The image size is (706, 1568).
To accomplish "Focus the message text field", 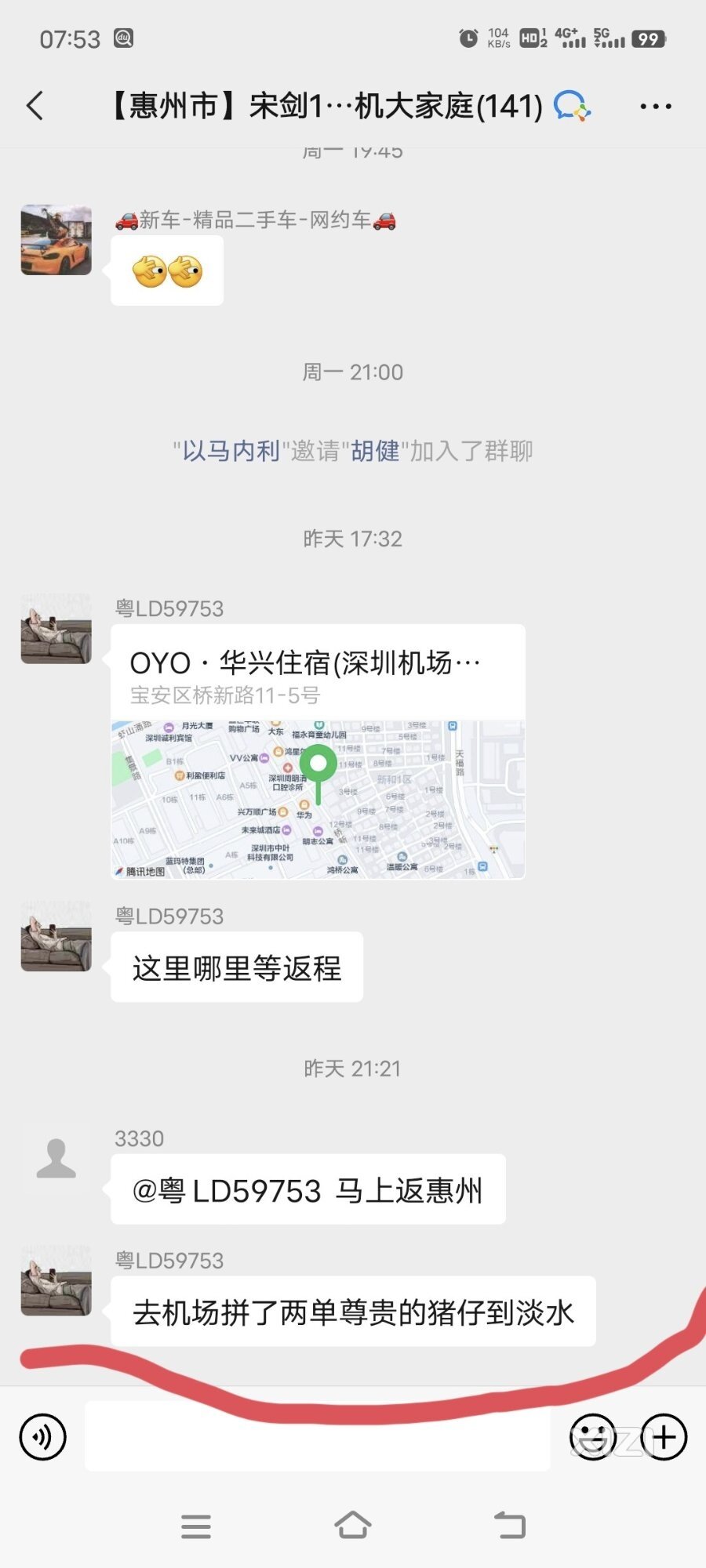I will [317, 1436].
